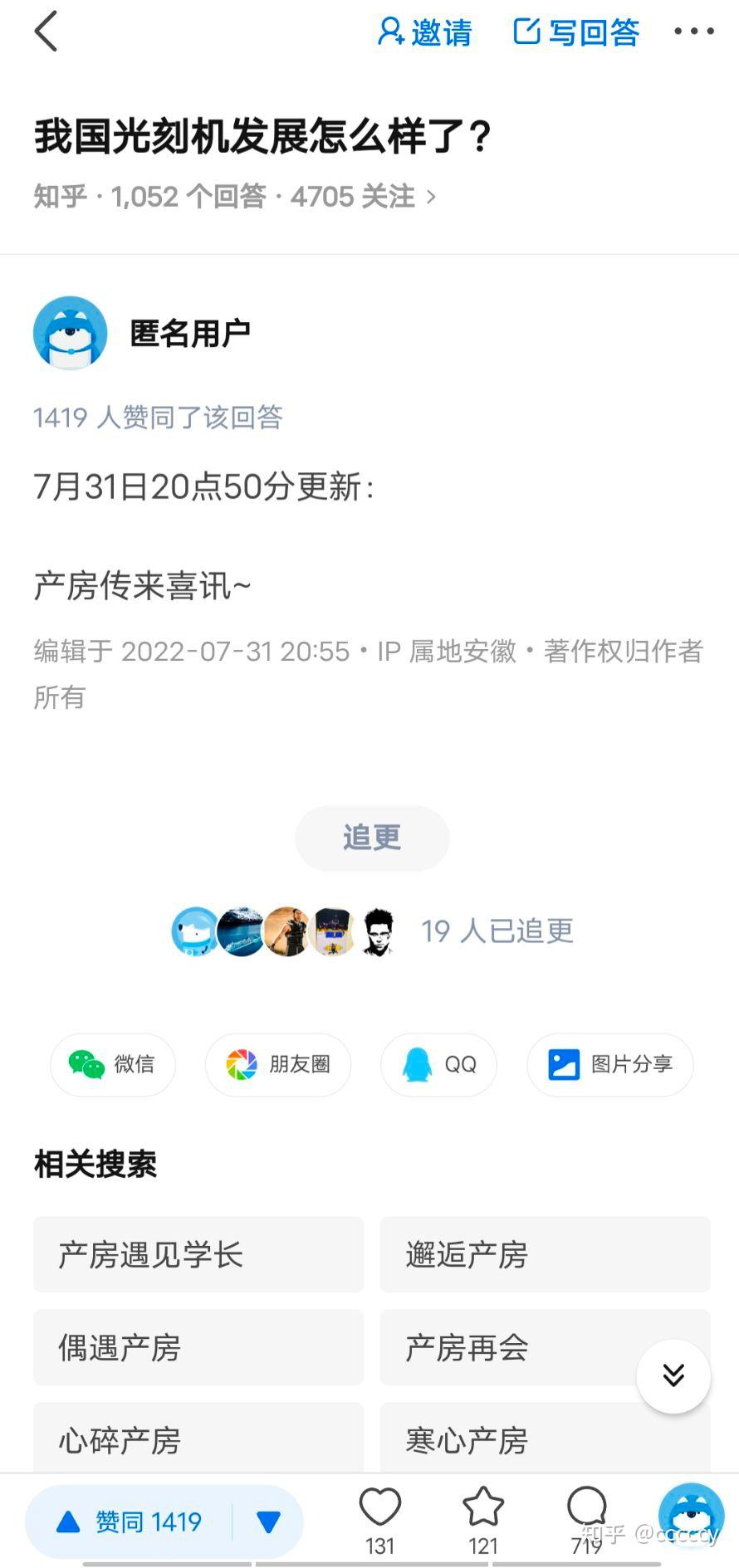This screenshot has width=739, height=1568.
Task: Open the 匿名用户 author avatar
Action: 71,333
